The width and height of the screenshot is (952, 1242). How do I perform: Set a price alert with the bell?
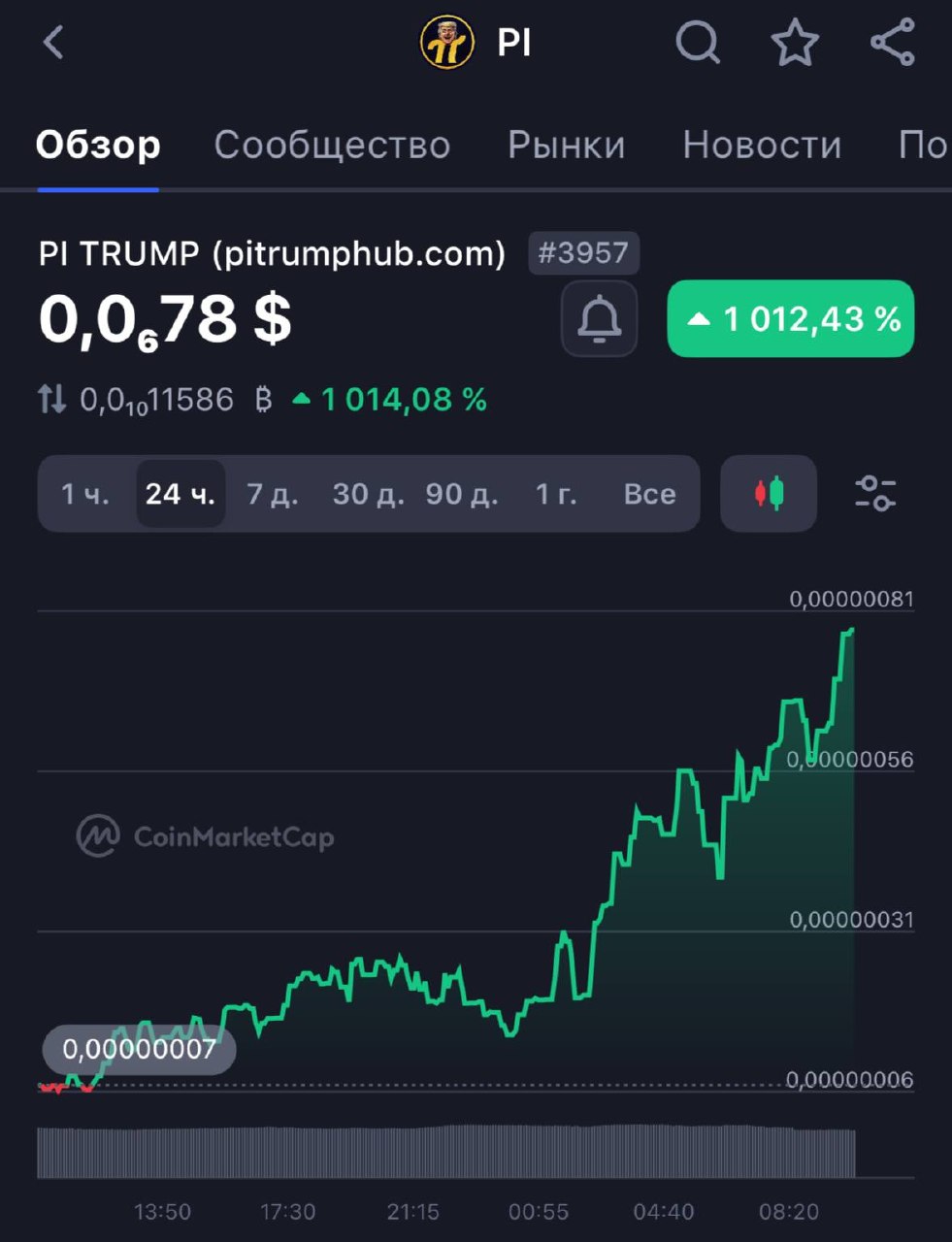(x=599, y=319)
